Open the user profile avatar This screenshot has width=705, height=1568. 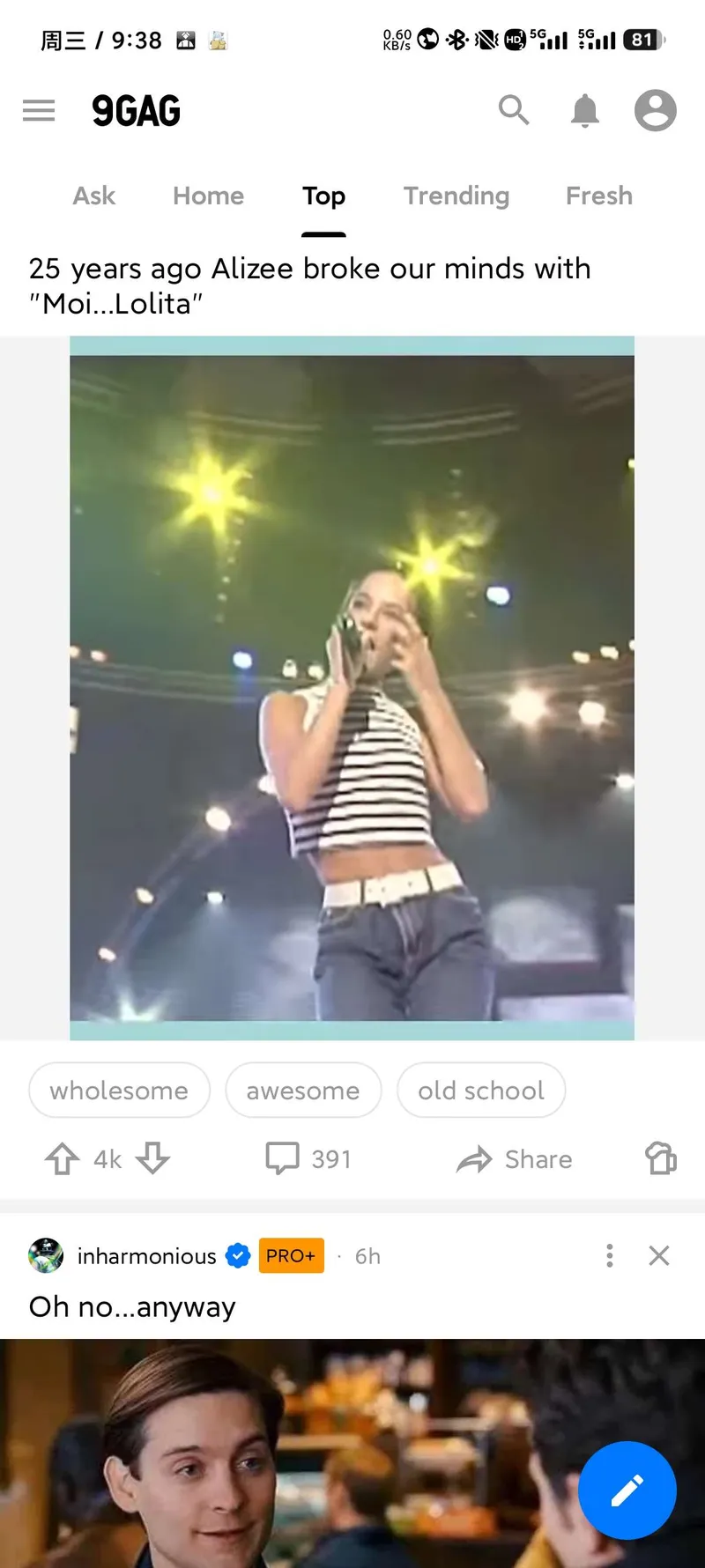(x=655, y=110)
